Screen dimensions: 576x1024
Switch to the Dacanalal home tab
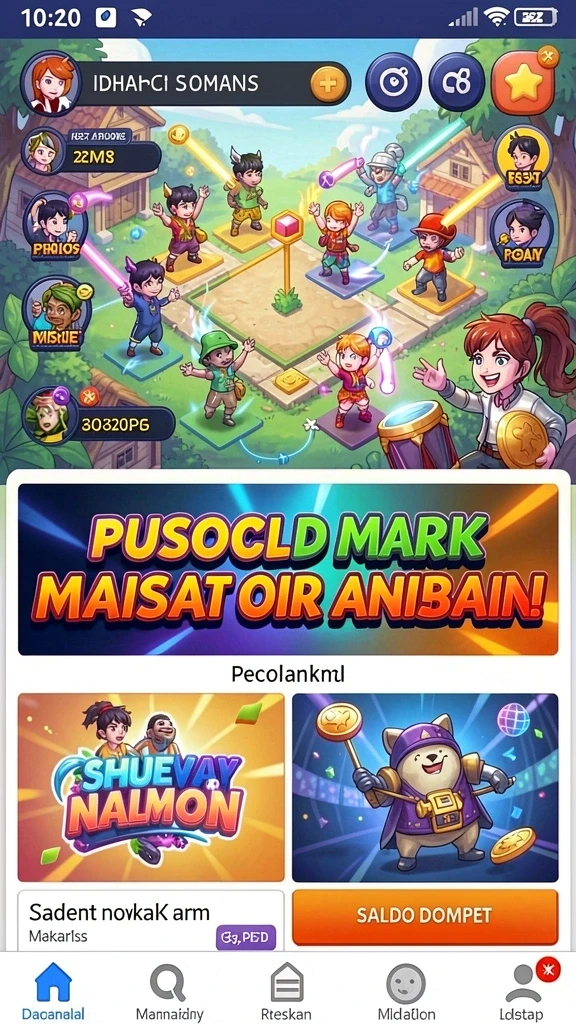click(53, 989)
